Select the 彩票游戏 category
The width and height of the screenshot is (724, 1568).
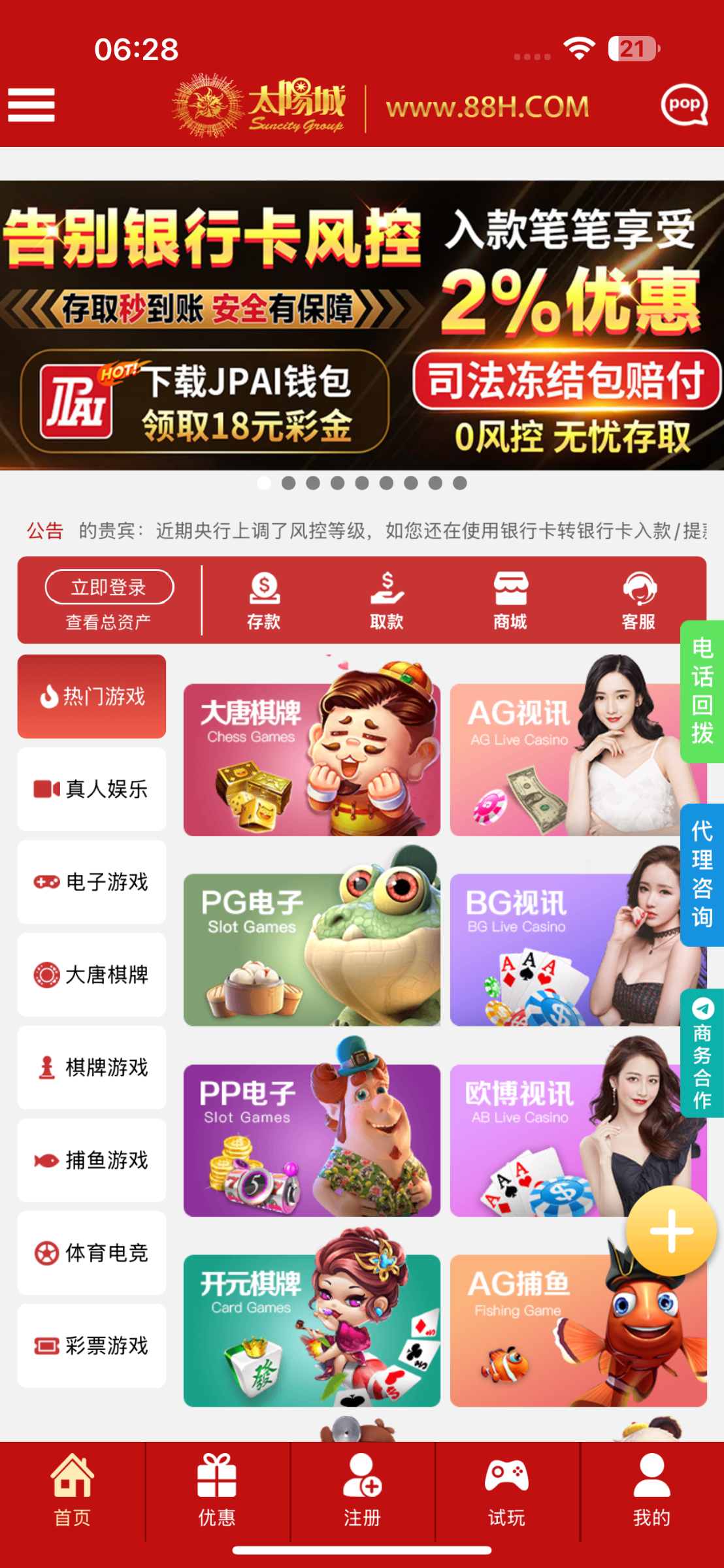91,1346
